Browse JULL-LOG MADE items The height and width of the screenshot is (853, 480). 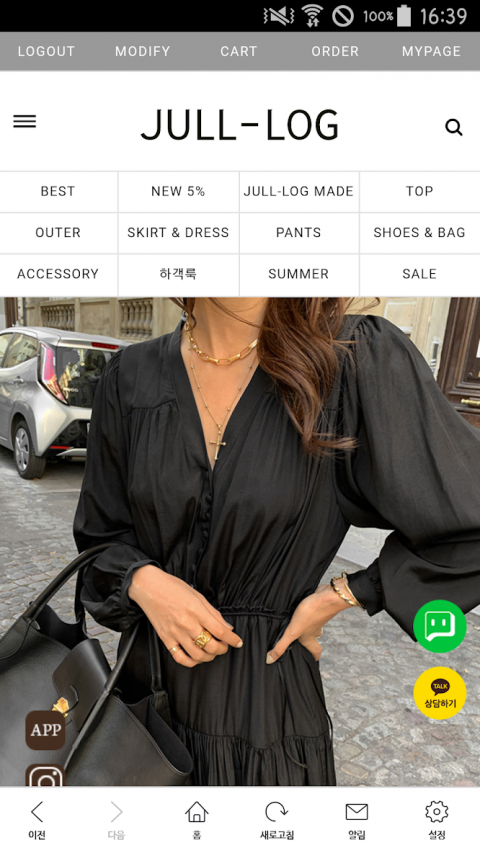(x=299, y=191)
